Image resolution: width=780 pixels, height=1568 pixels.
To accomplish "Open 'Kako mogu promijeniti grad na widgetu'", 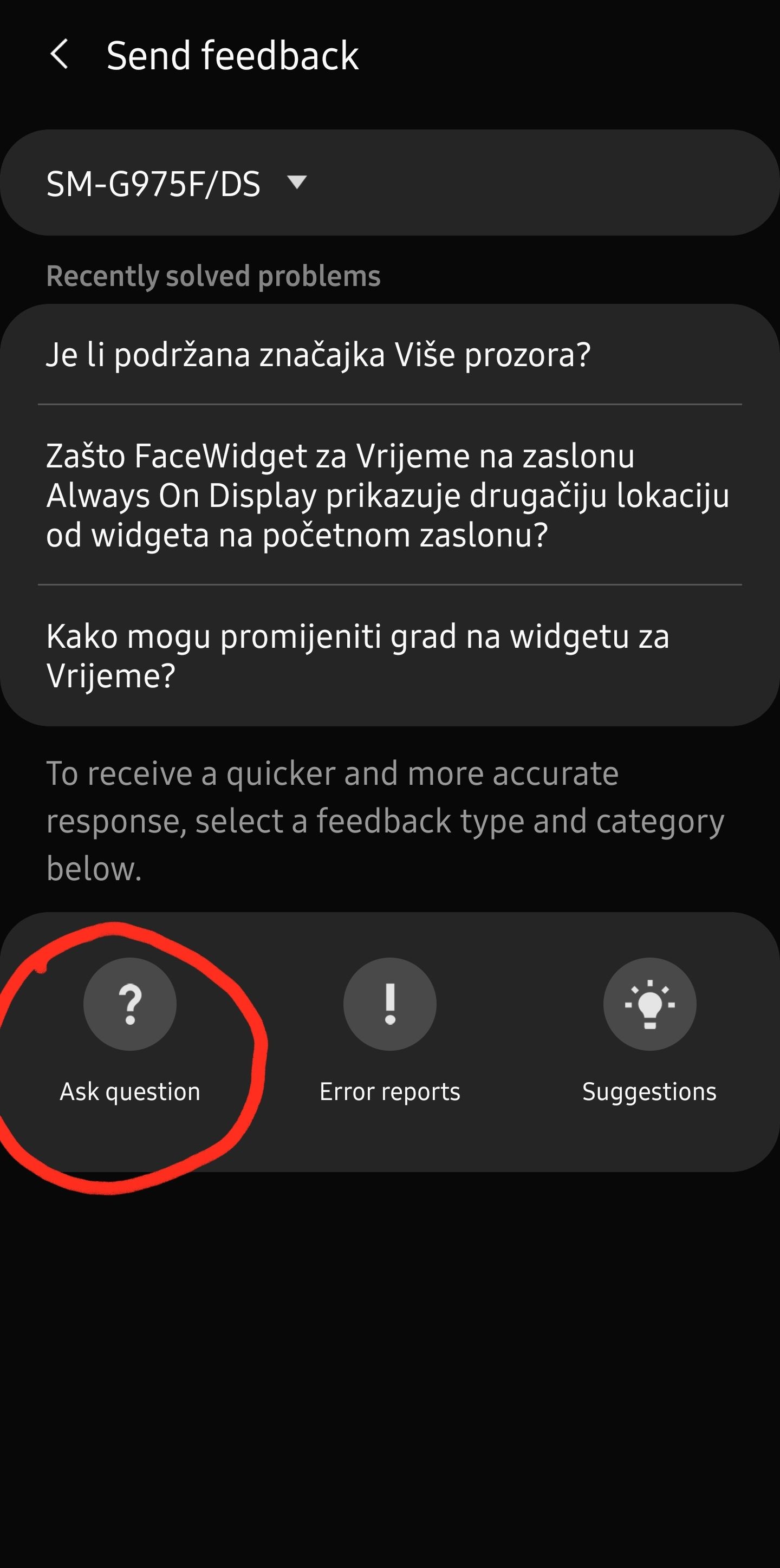I will pos(358,655).
